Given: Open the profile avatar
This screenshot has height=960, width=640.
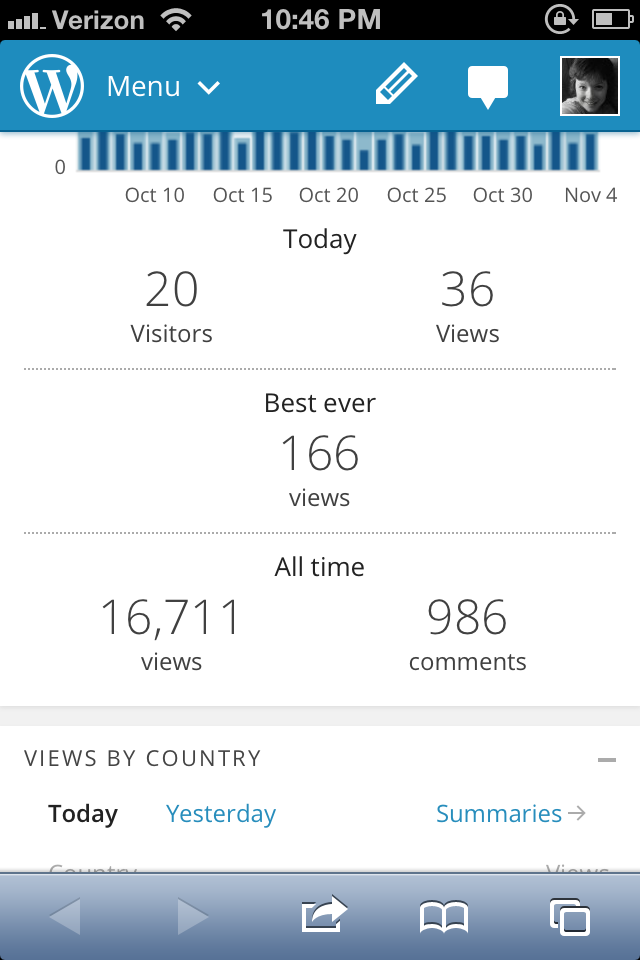Looking at the screenshot, I should (x=589, y=87).
